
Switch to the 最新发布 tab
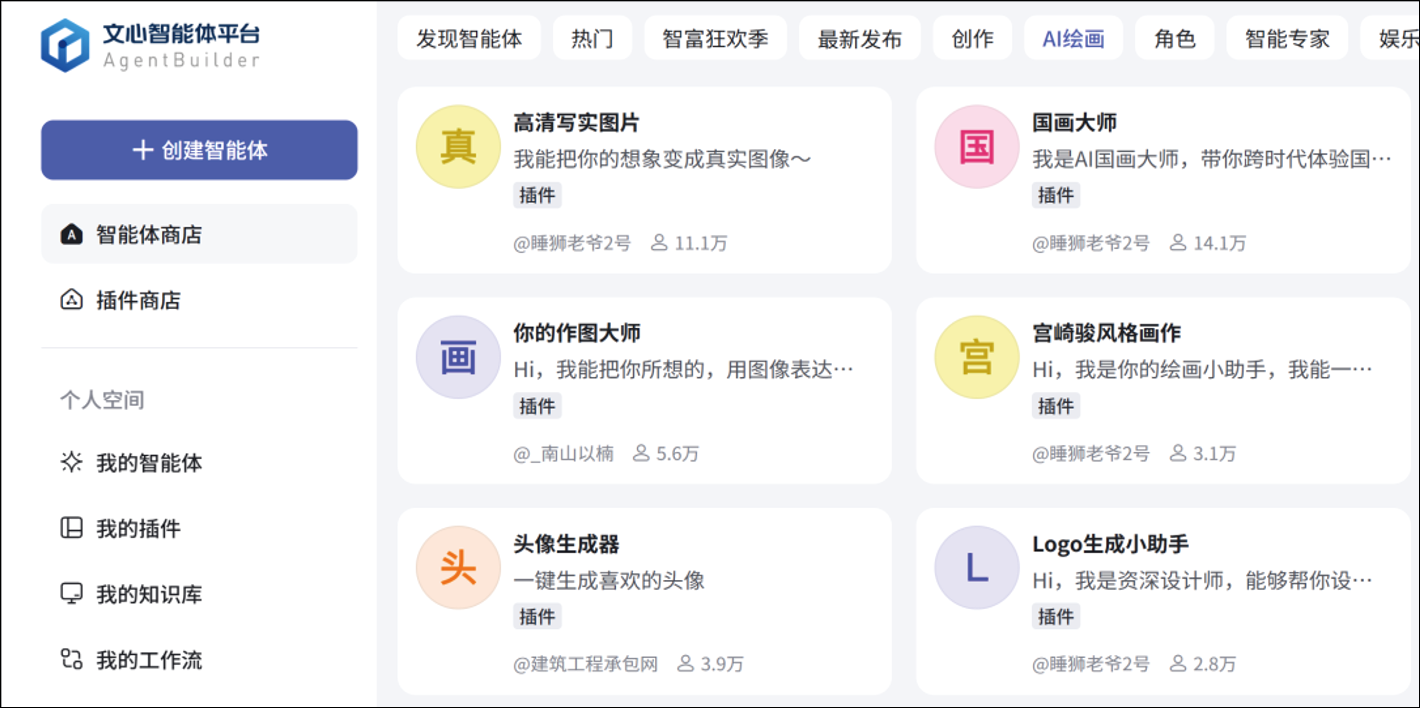pyautogui.click(x=860, y=39)
